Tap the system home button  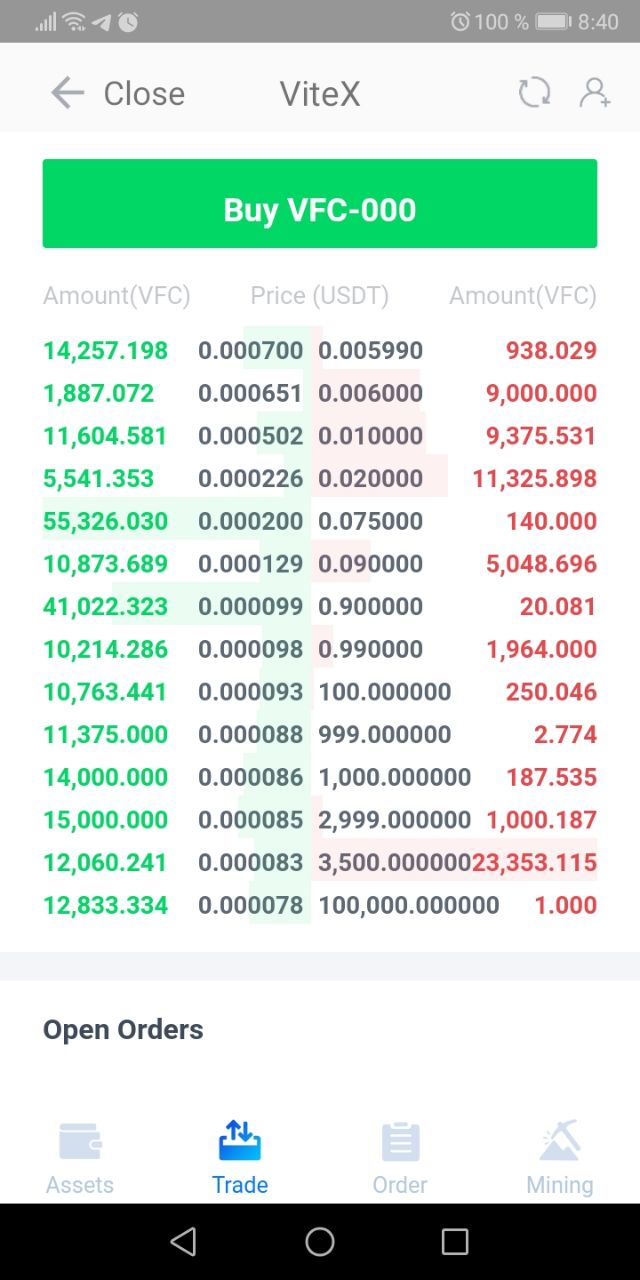(x=320, y=1241)
